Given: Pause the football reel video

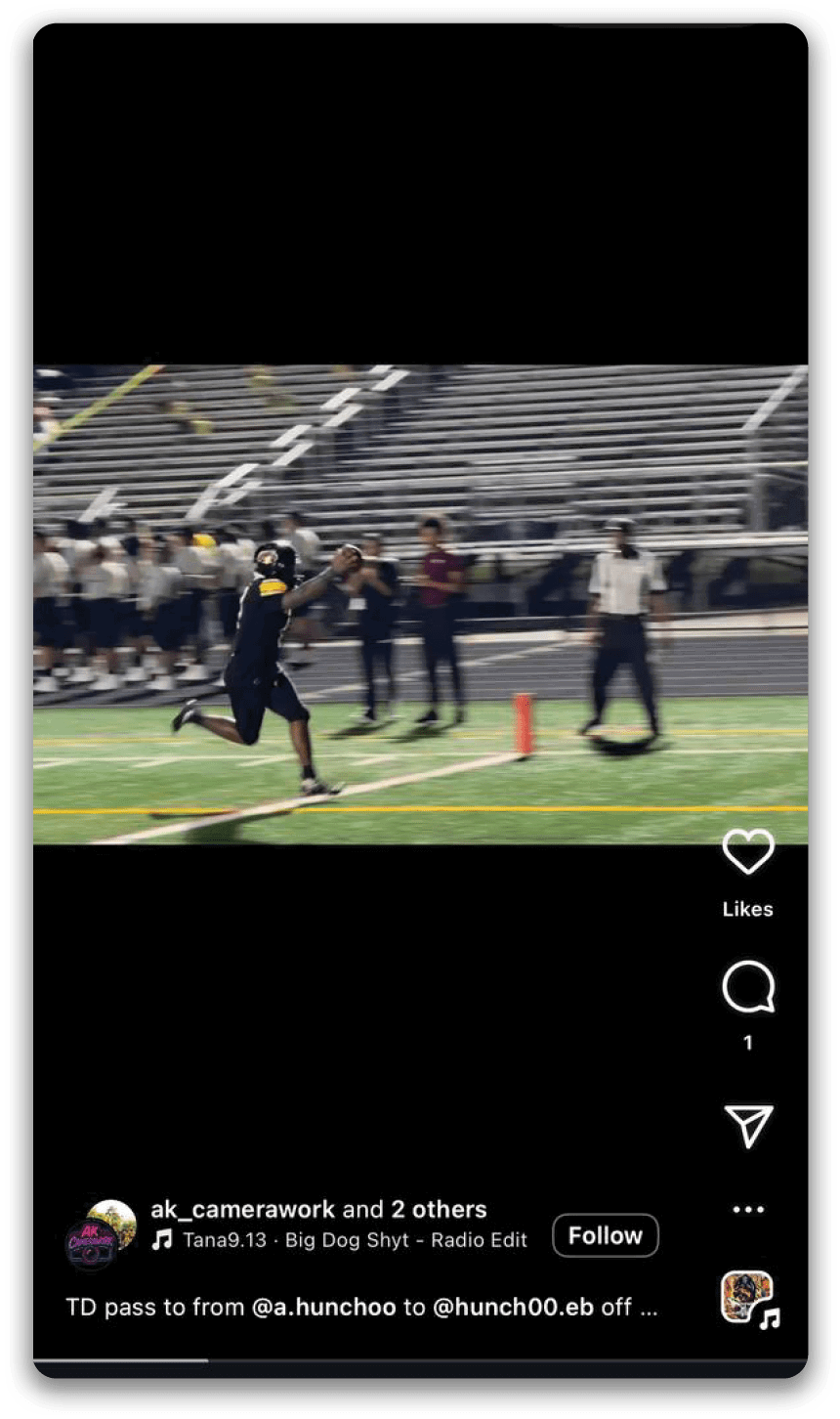Looking at the screenshot, I should (420, 604).
